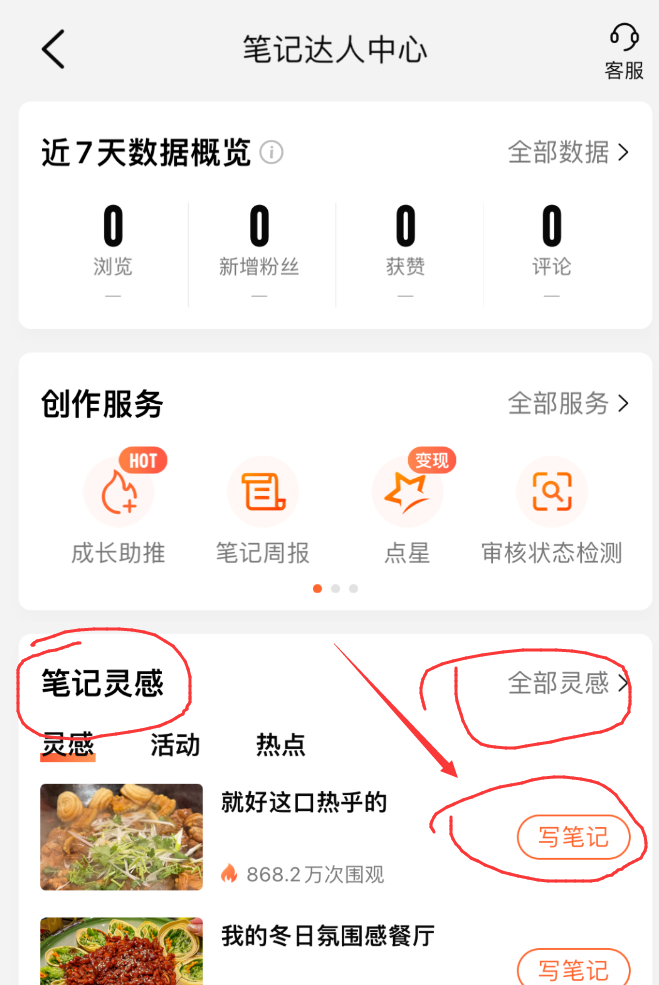
Task: Open 客服 customer service
Action: click(x=624, y=52)
